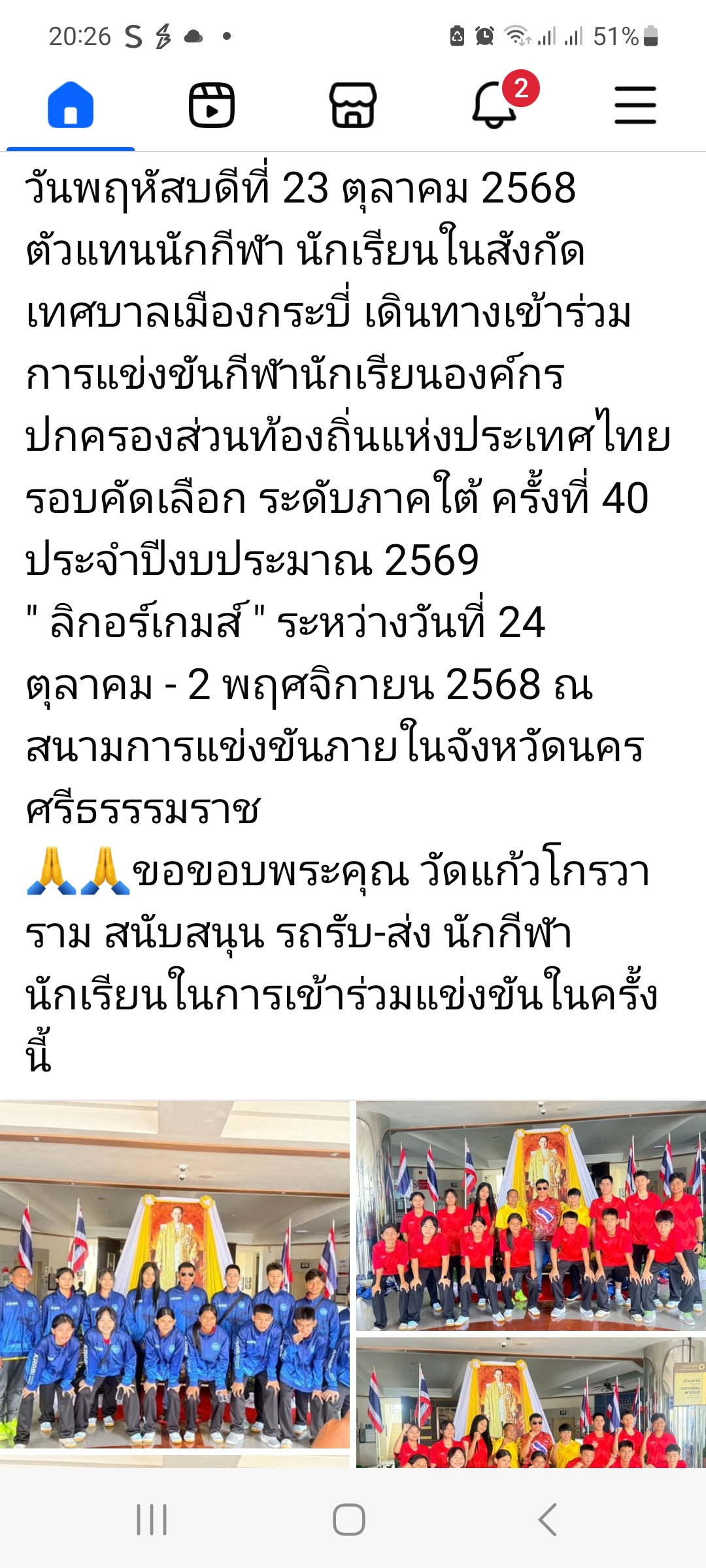The height and width of the screenshot is (1568, 706).
Task: Open the hamburger menu
Action: point(635,105)
